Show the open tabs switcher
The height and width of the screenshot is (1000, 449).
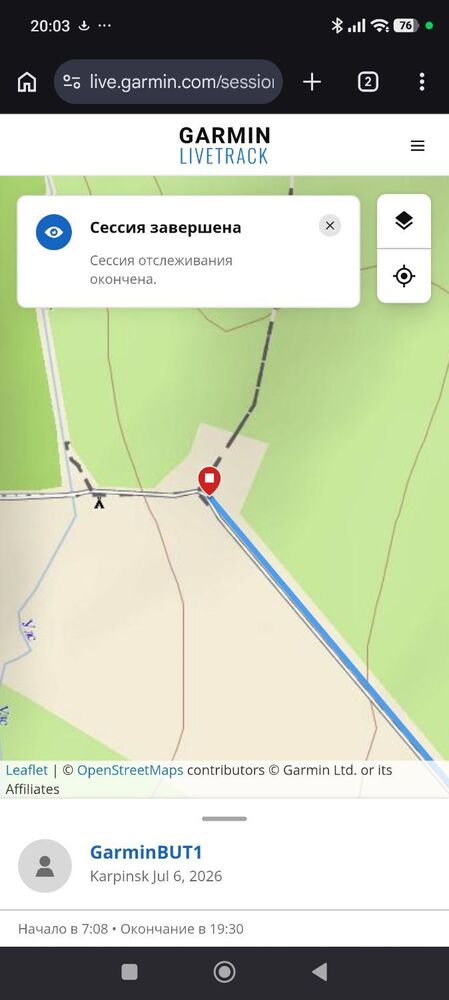coord(367,82)
